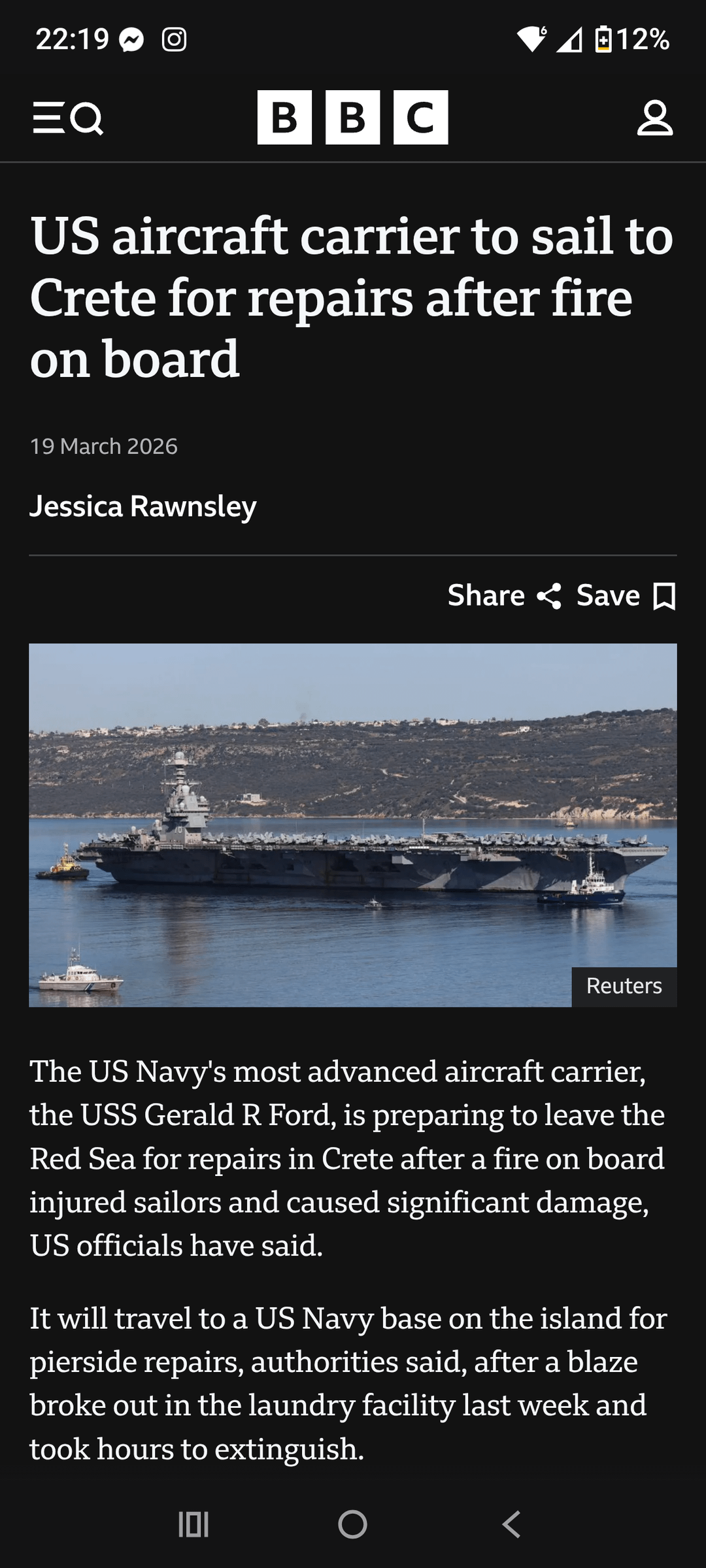This screenshot has height=1568, width=706.
Task: Share this article
Action: [504, 596]
